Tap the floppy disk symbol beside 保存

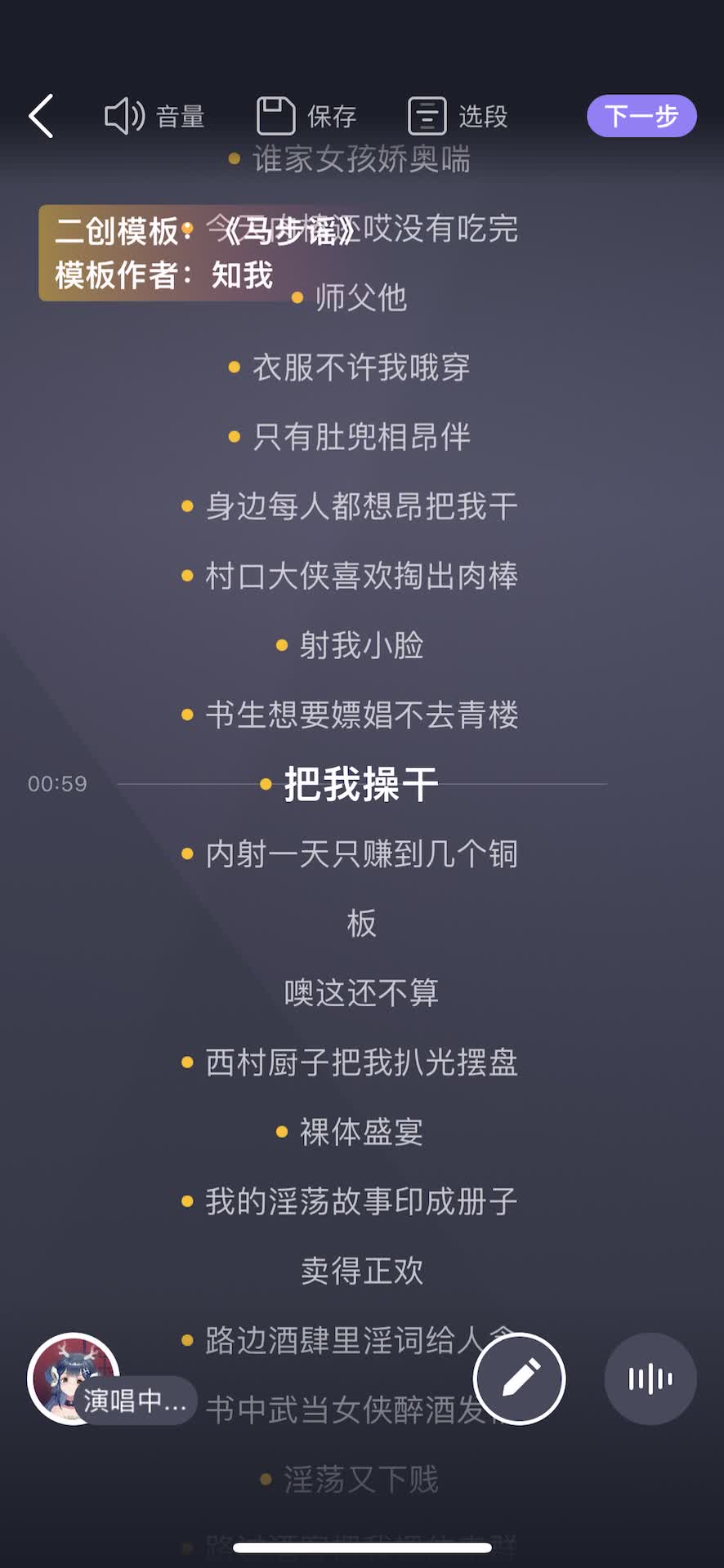point(275,116)
